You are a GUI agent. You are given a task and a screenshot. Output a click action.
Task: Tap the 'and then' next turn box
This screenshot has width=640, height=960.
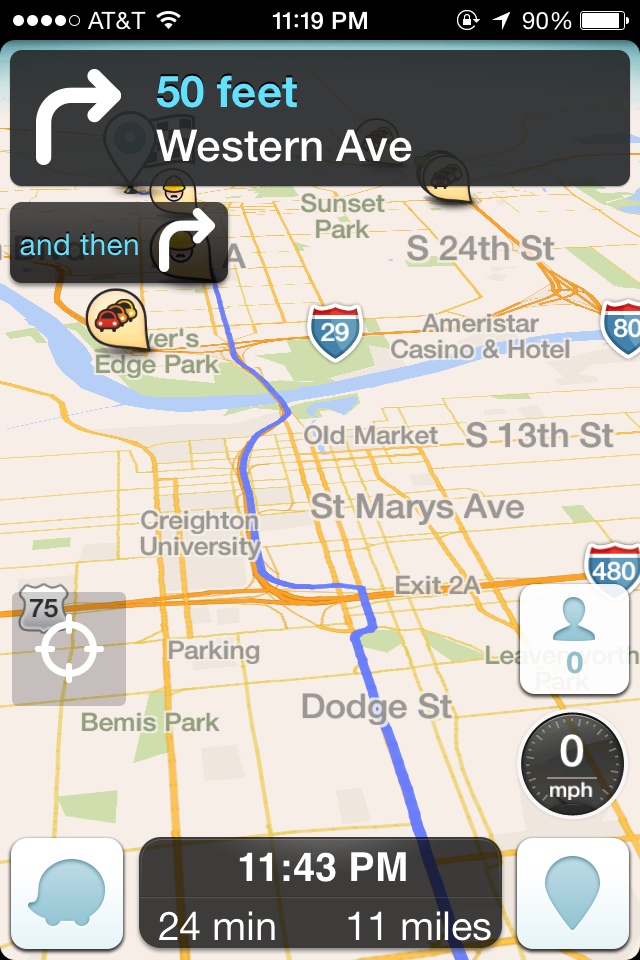click(x=119, y=243)
